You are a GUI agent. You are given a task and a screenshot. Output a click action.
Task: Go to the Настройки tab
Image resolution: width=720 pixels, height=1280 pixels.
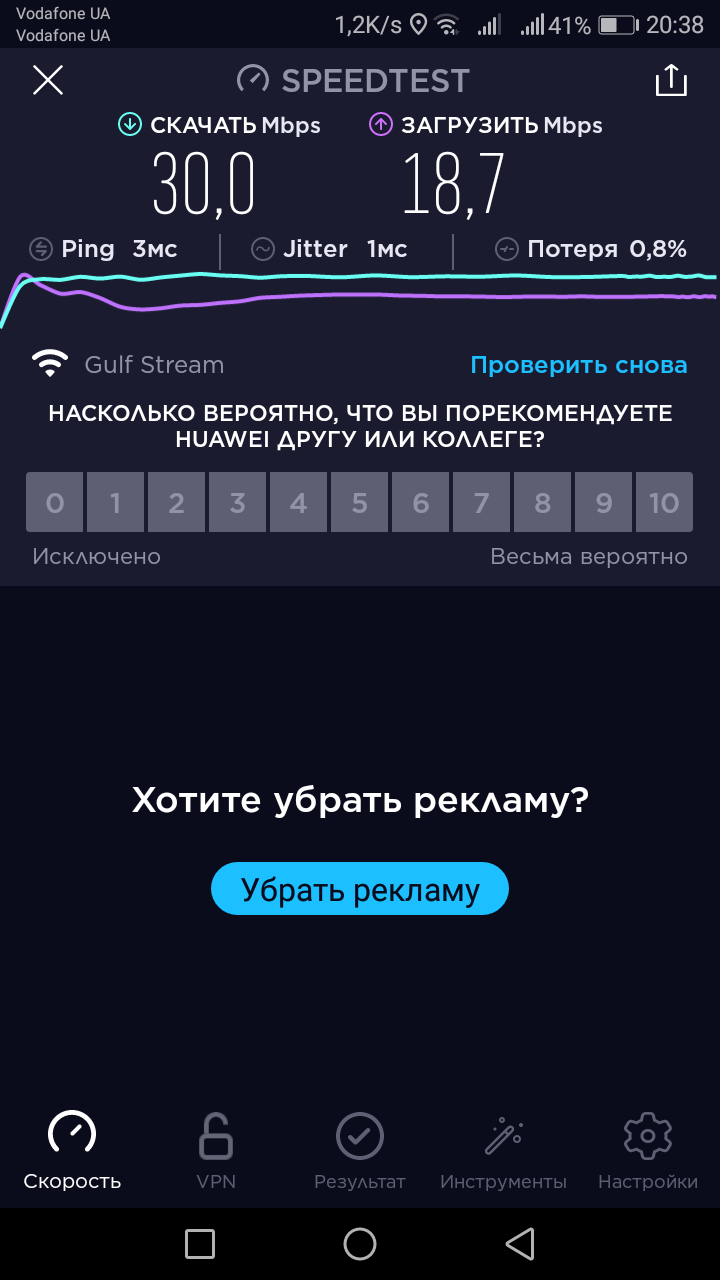pyautogui.click(x=648, y=1150)
